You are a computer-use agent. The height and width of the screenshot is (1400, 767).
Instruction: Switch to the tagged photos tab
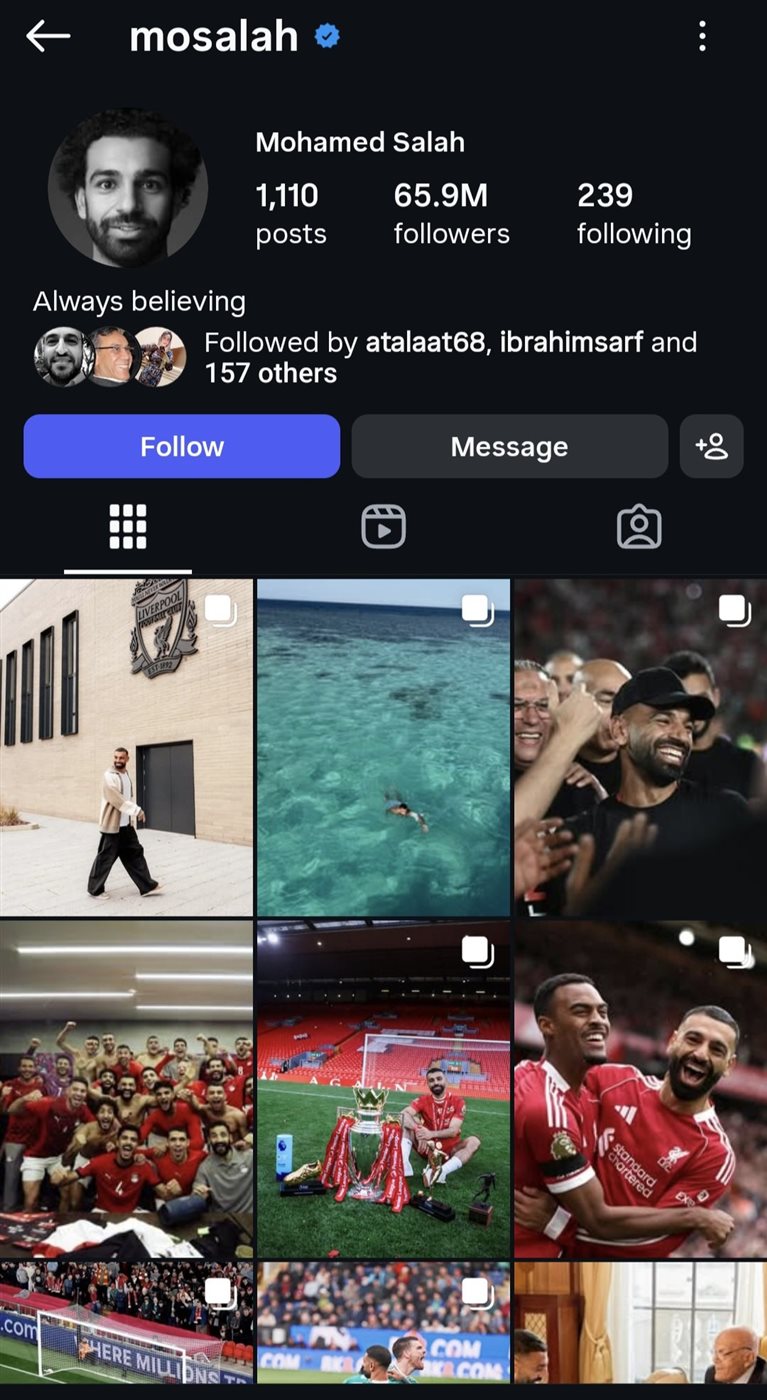pyautogui.click(x=639, y=527)
